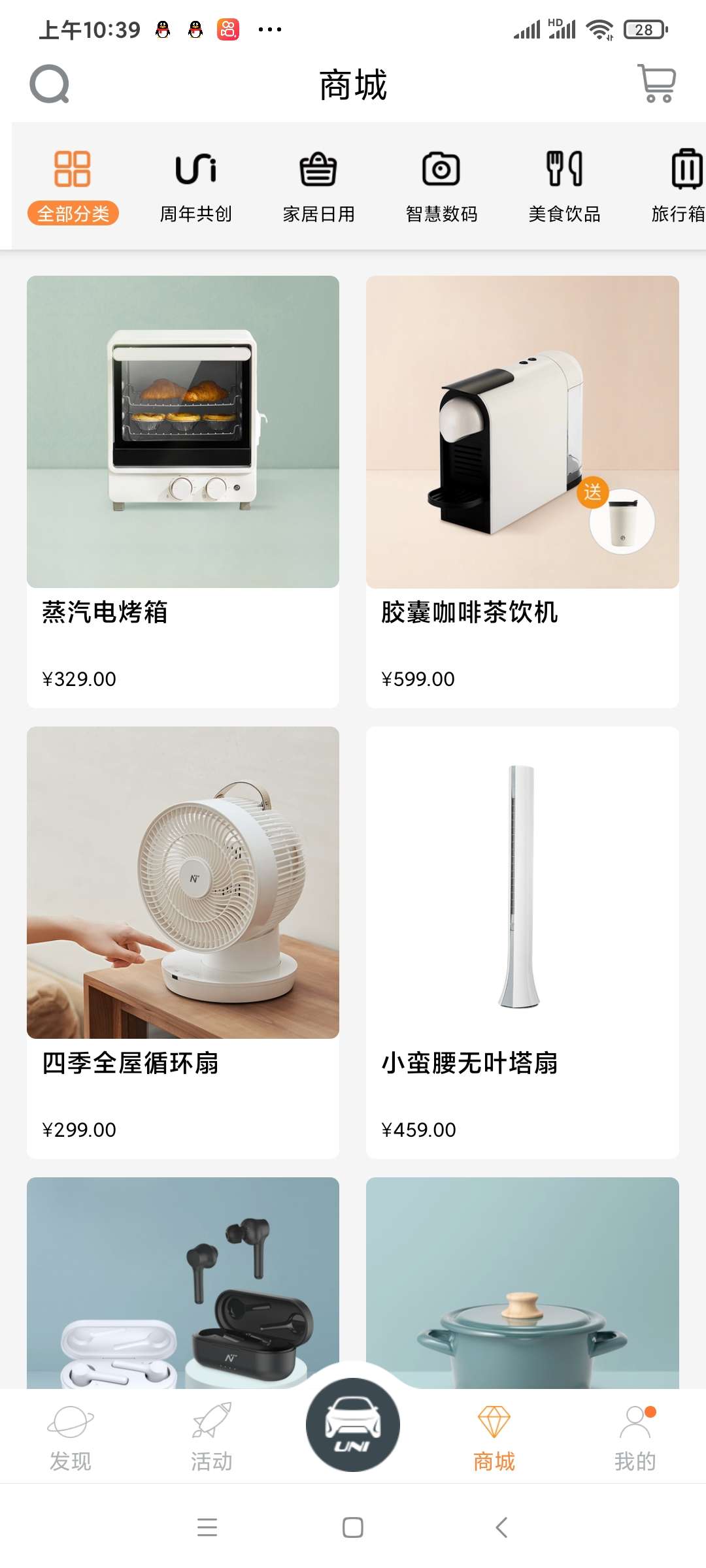Switch to the 美食饮品 category
Screen dimensions: 706x1568
[x=564, y=186]
